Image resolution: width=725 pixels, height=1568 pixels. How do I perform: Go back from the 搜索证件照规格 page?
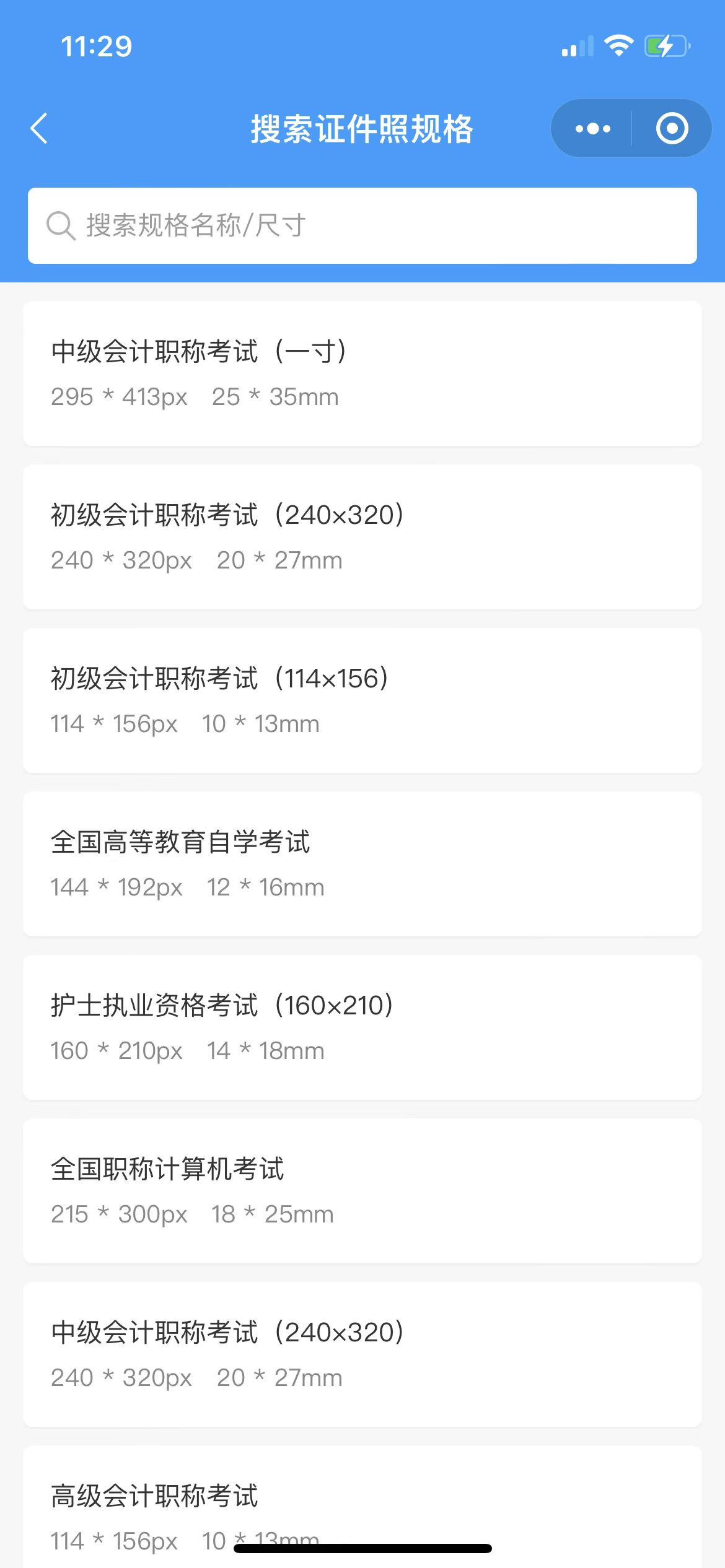39,129
